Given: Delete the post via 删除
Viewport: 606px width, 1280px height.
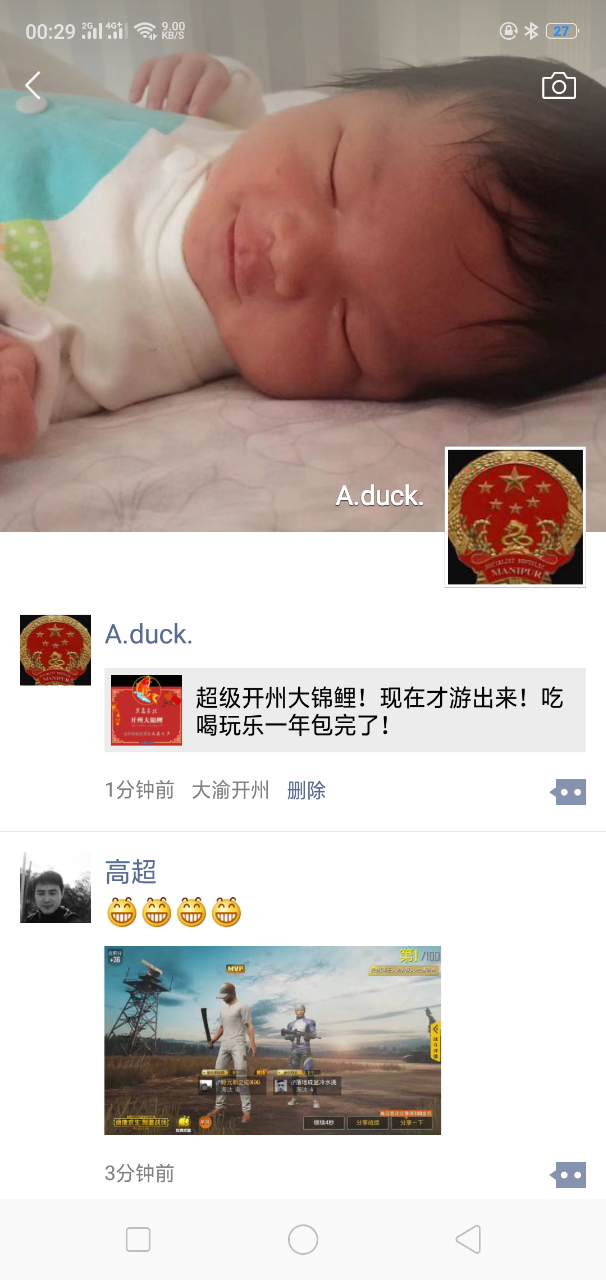Looking at the screenshot, I should pyautogui.click(x=306, y=790).
